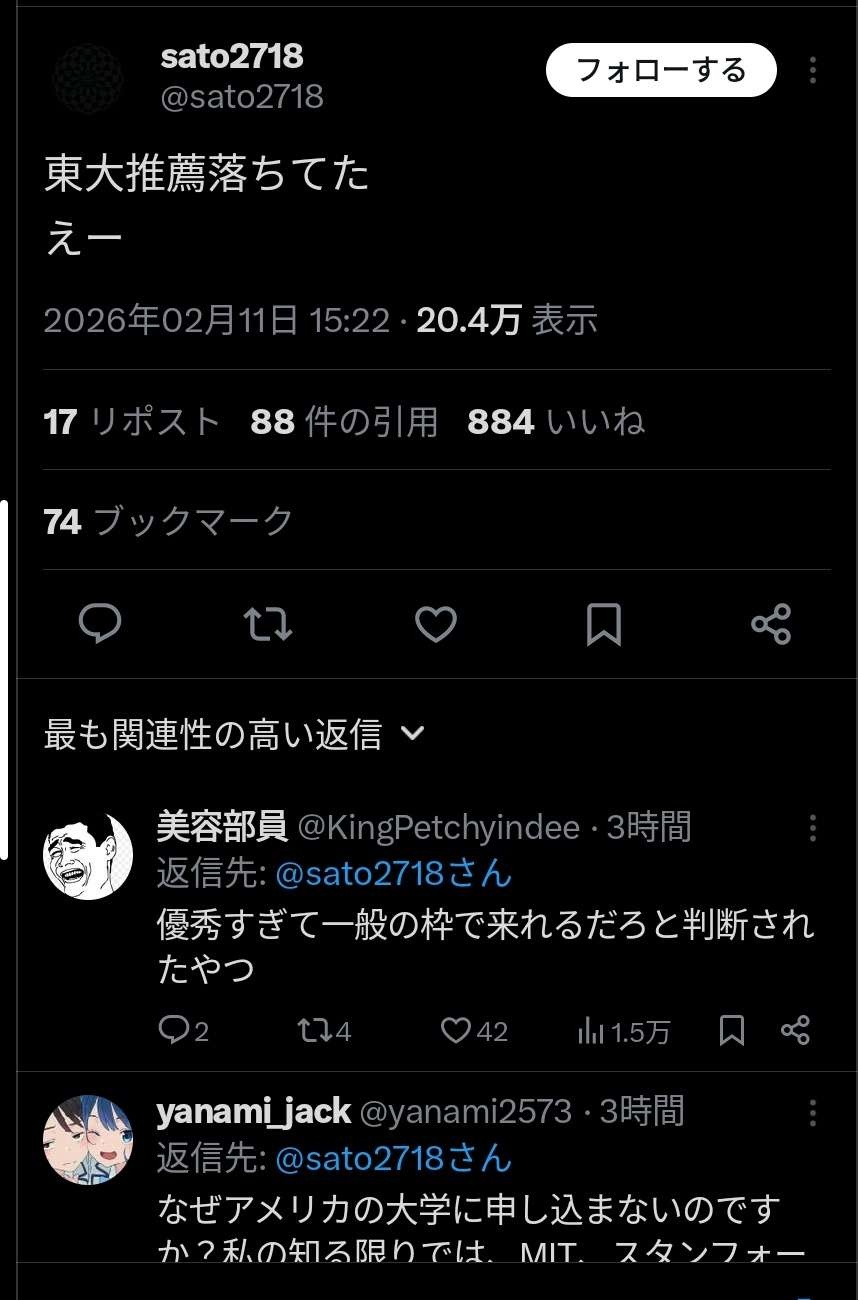The image size is (858, 1300).
Task: Like sato2718's main post
Action: pyautogui.click(x=436, y=624)
